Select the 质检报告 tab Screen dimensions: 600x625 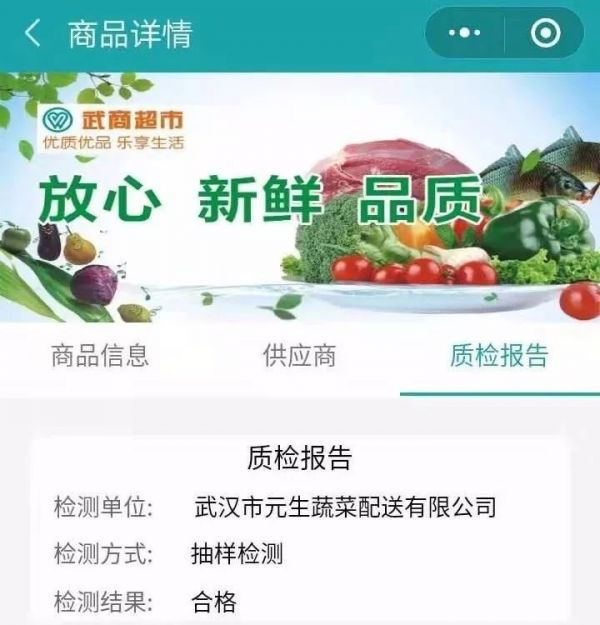499,356
